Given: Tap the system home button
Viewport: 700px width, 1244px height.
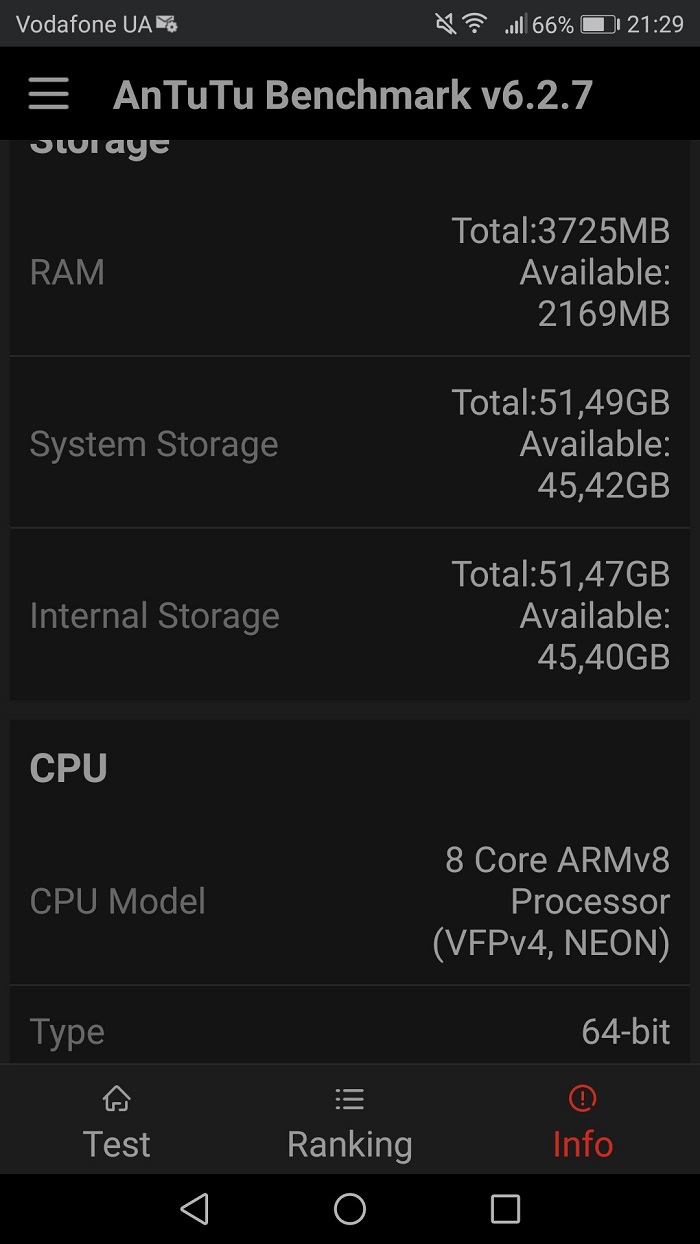Looking at the screenshot, I should coord(350,1209).
